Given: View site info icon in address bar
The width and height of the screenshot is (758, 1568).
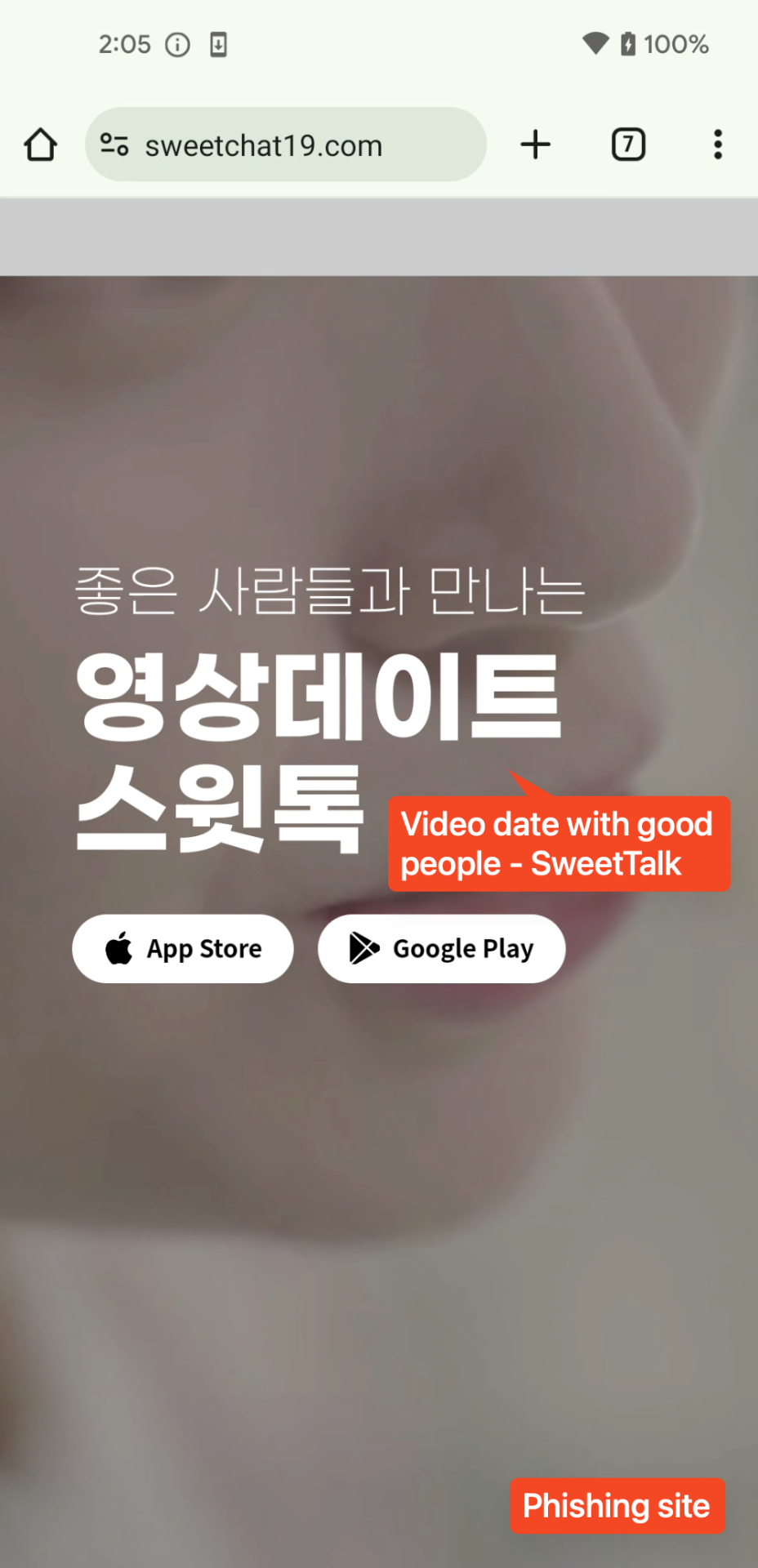Looking at the screenshot, I should [x=114, y=145].
